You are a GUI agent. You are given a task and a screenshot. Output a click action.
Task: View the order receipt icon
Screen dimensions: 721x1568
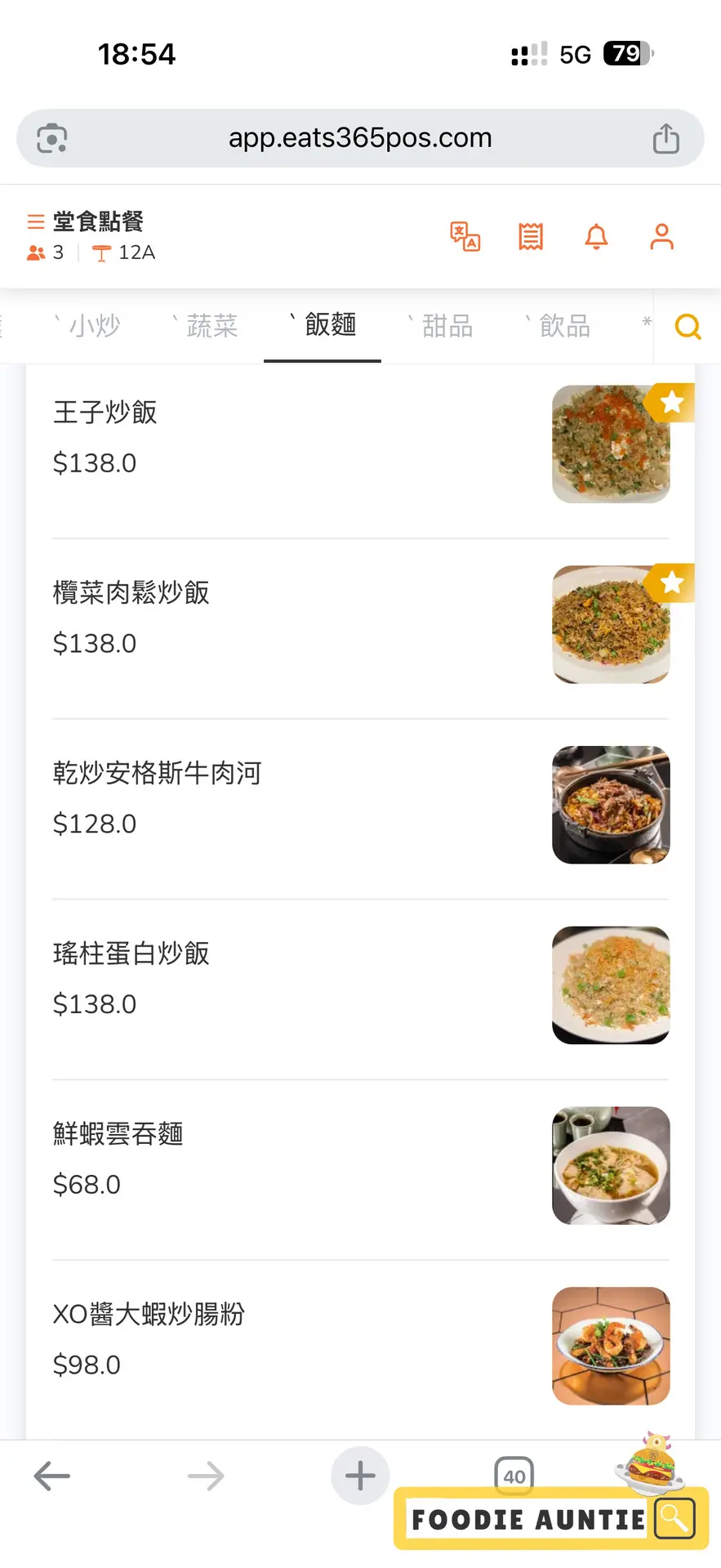531,237
